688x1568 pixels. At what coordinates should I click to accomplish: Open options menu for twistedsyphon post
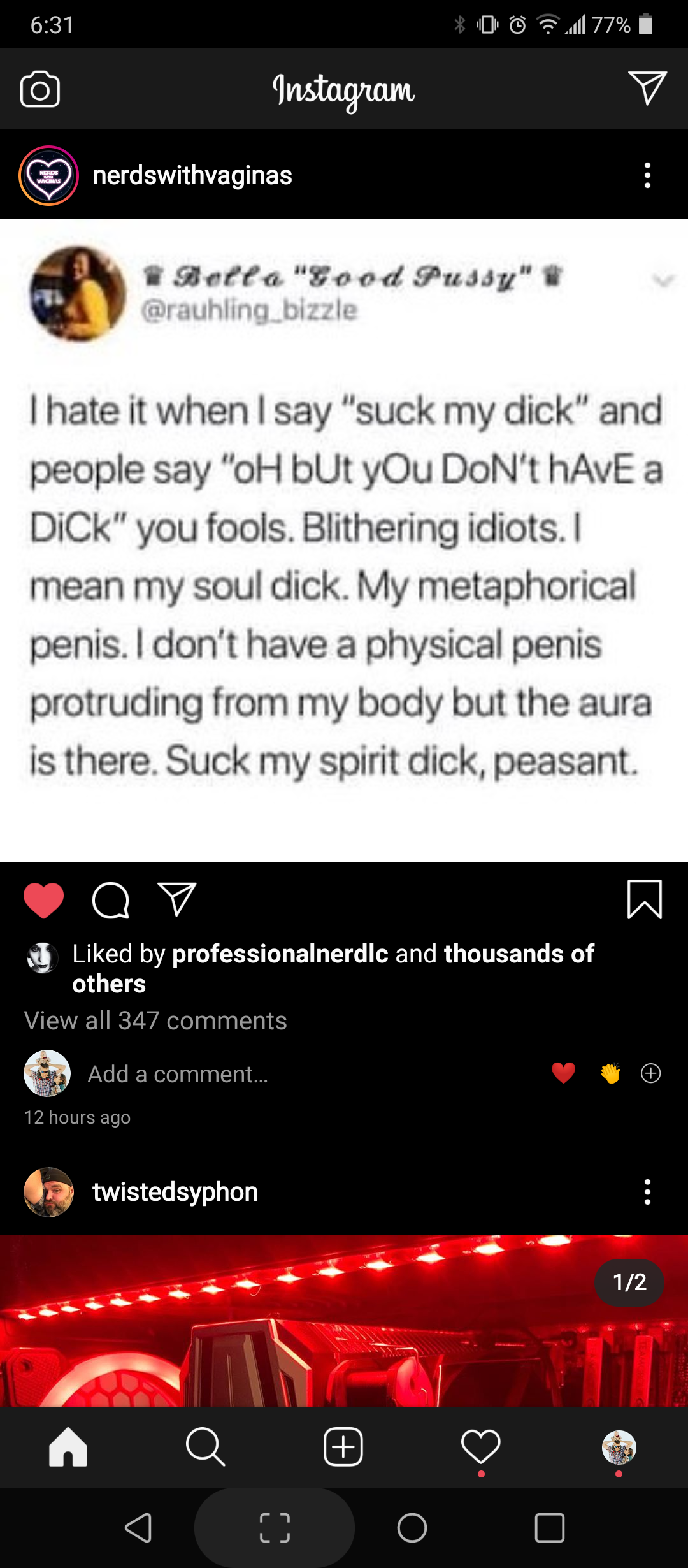tap(647, 1192)
